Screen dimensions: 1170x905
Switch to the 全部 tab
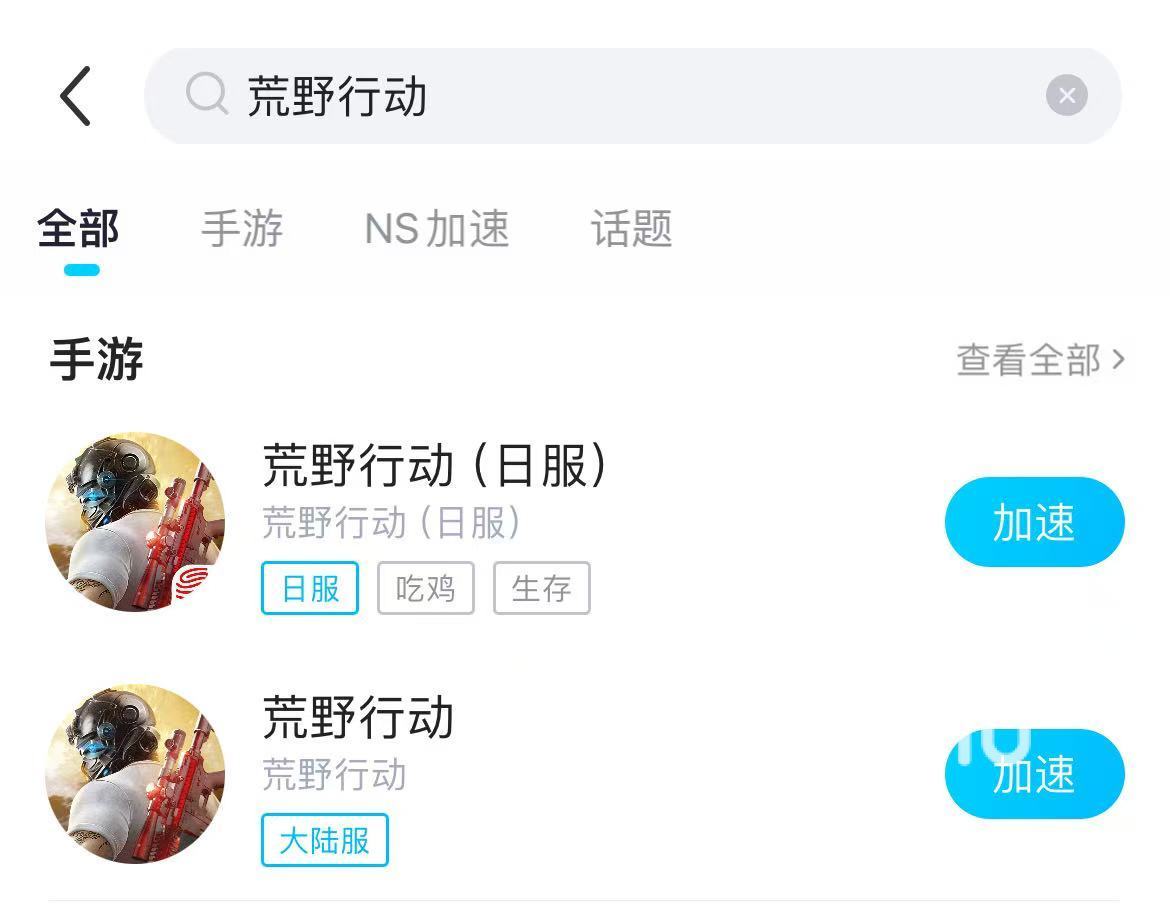(x=79, y=229)
